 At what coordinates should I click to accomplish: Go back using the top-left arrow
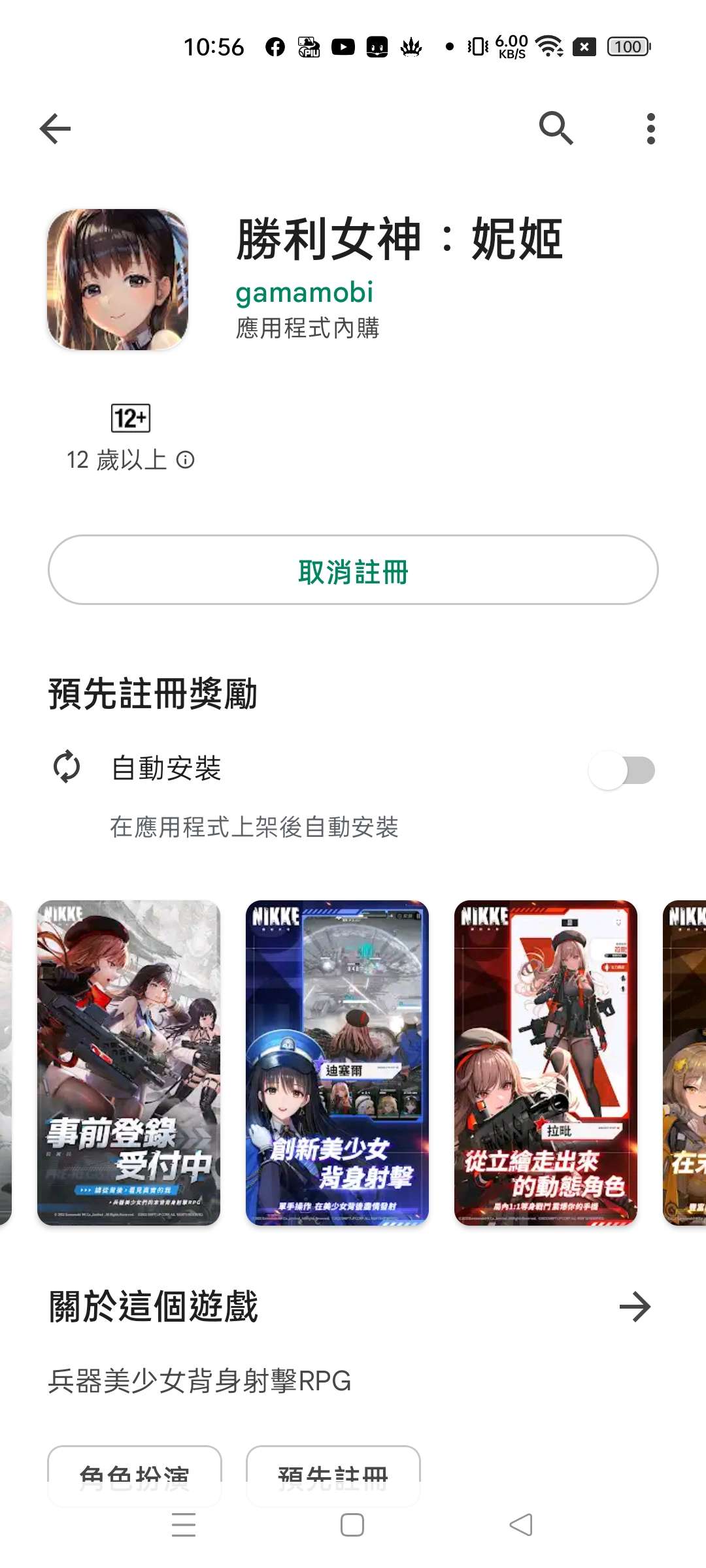[56, 129]
